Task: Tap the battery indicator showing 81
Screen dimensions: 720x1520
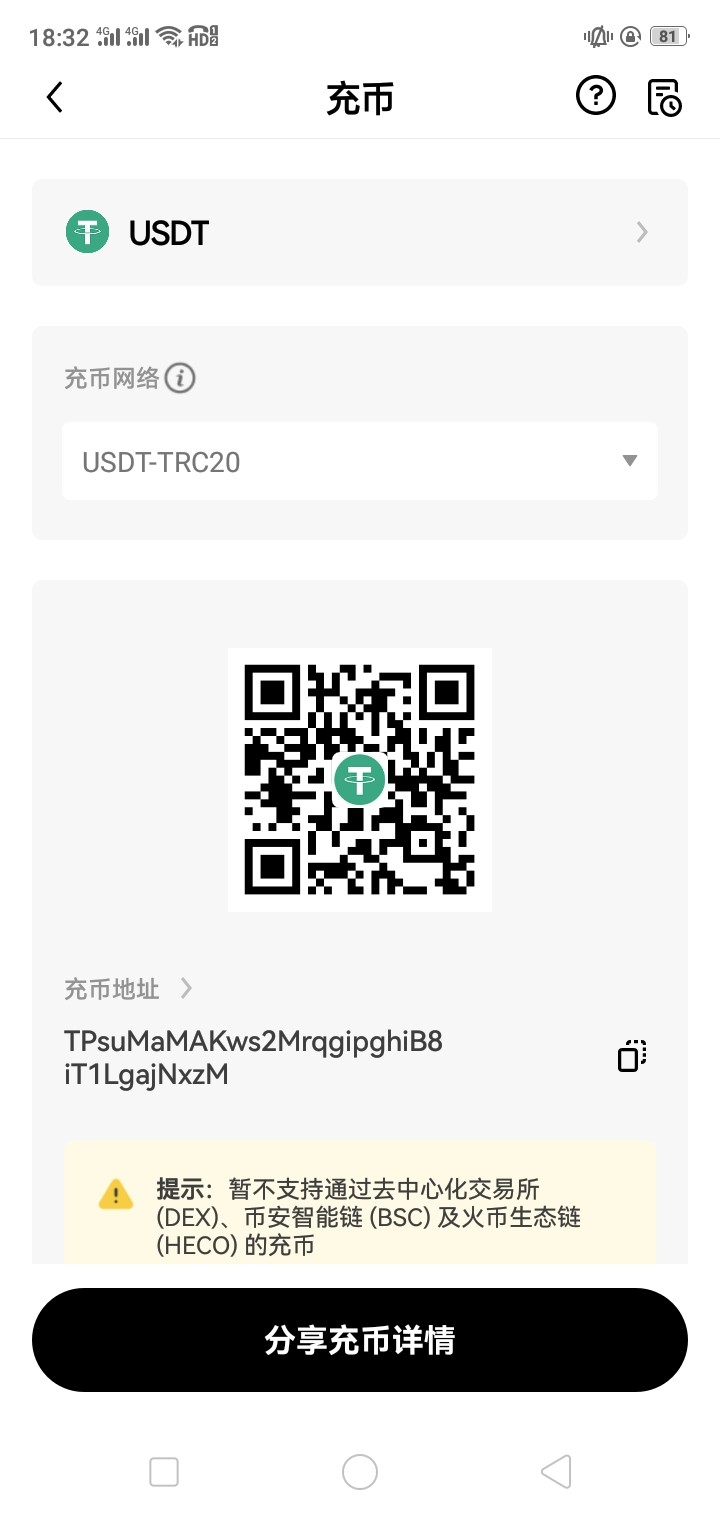Action: click(669, 34)
